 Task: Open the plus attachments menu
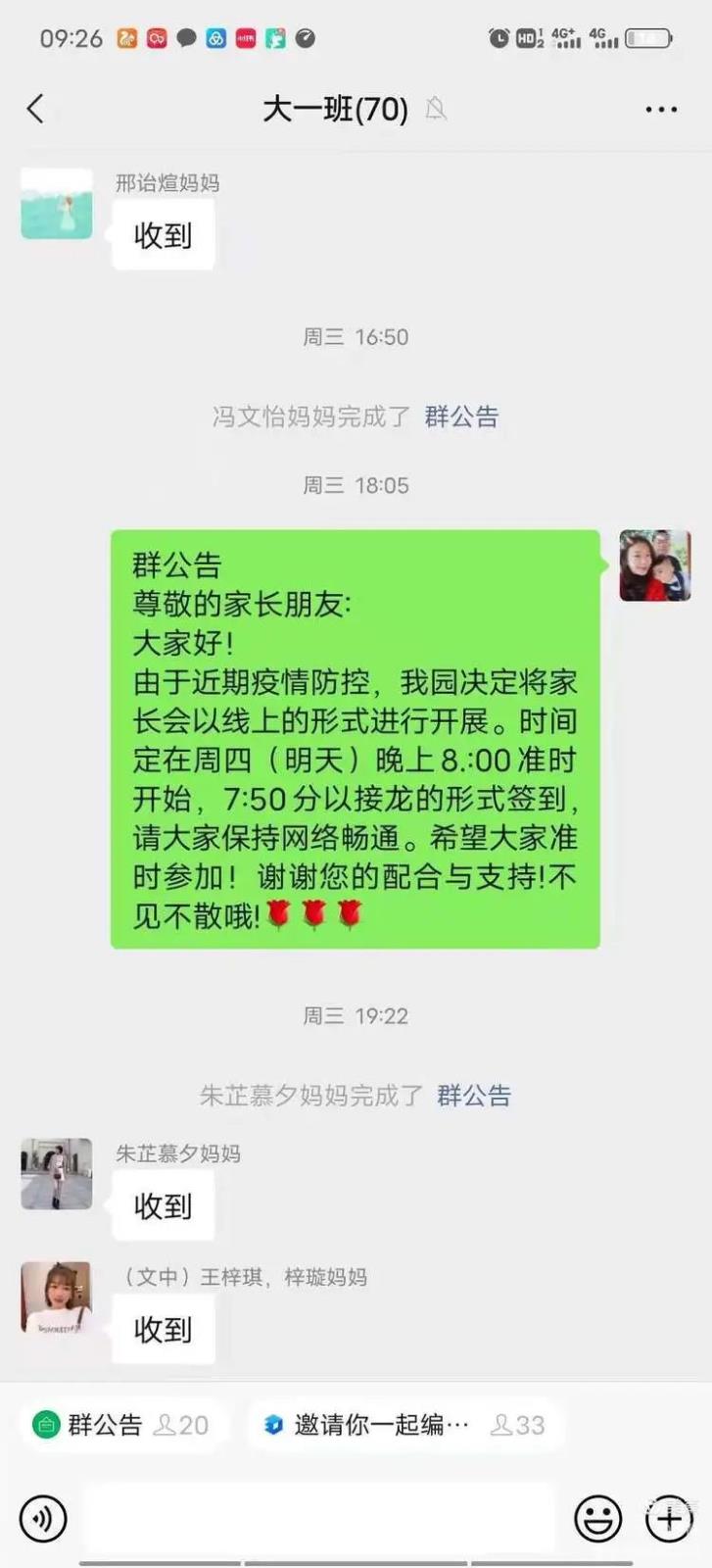tap(670, 1519)
